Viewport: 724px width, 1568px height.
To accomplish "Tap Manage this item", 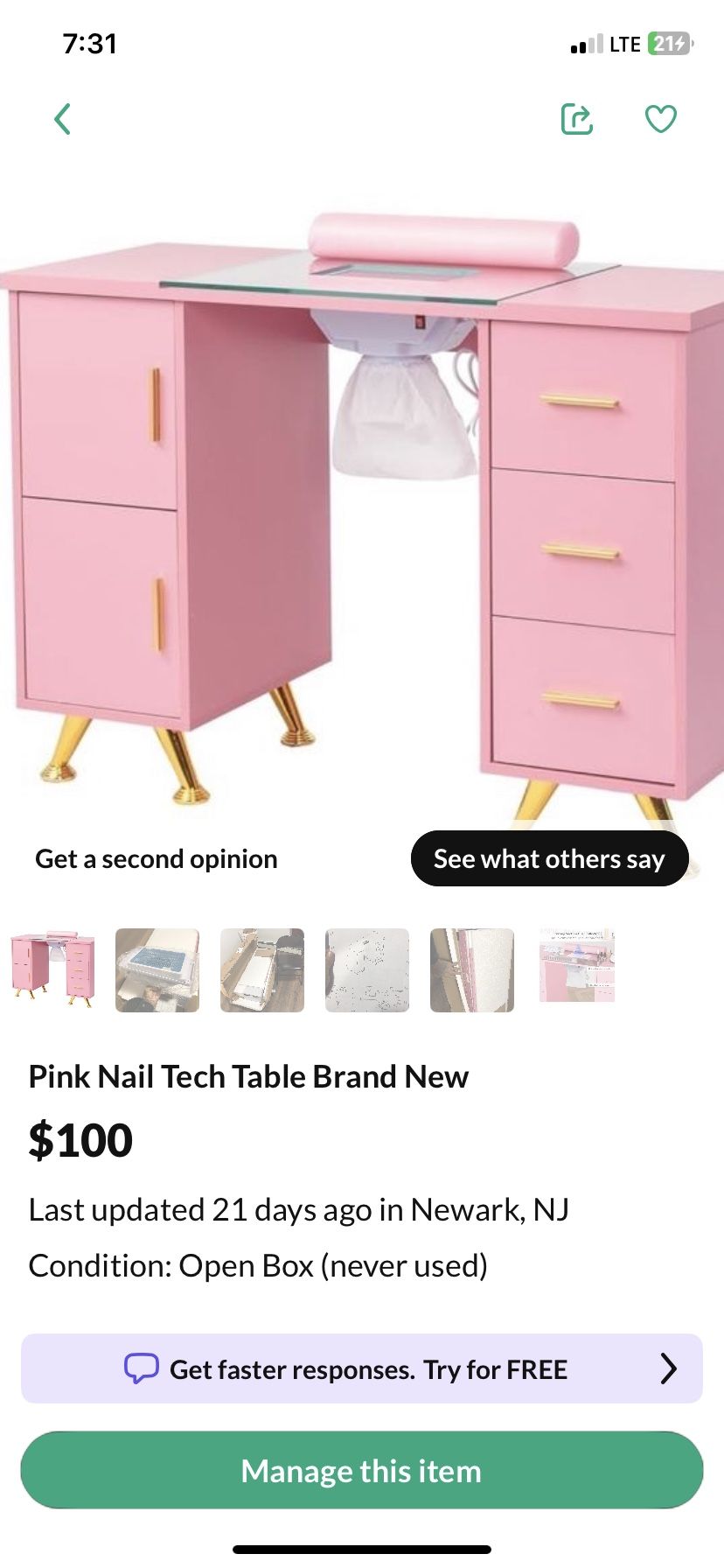I will coord(362,1470).
